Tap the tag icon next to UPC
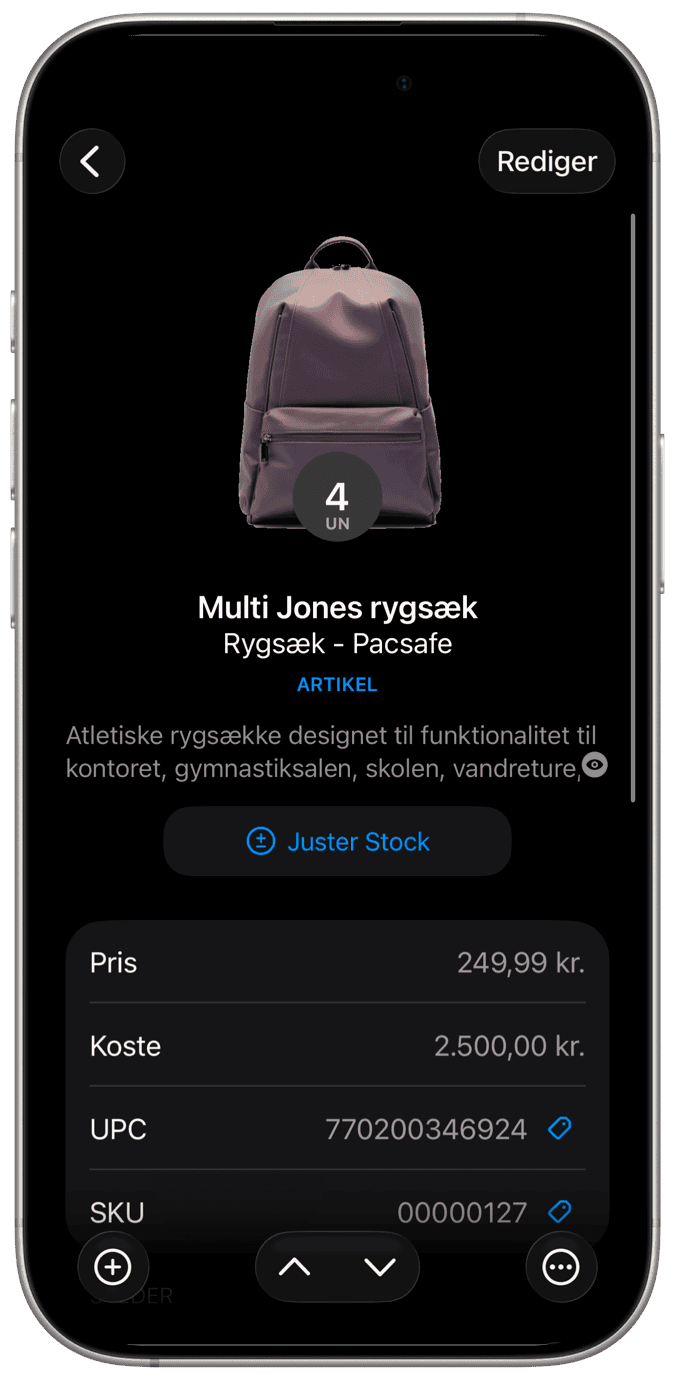The width and height of the screenshot is (675, 1380). click(x=560, y=1129)
